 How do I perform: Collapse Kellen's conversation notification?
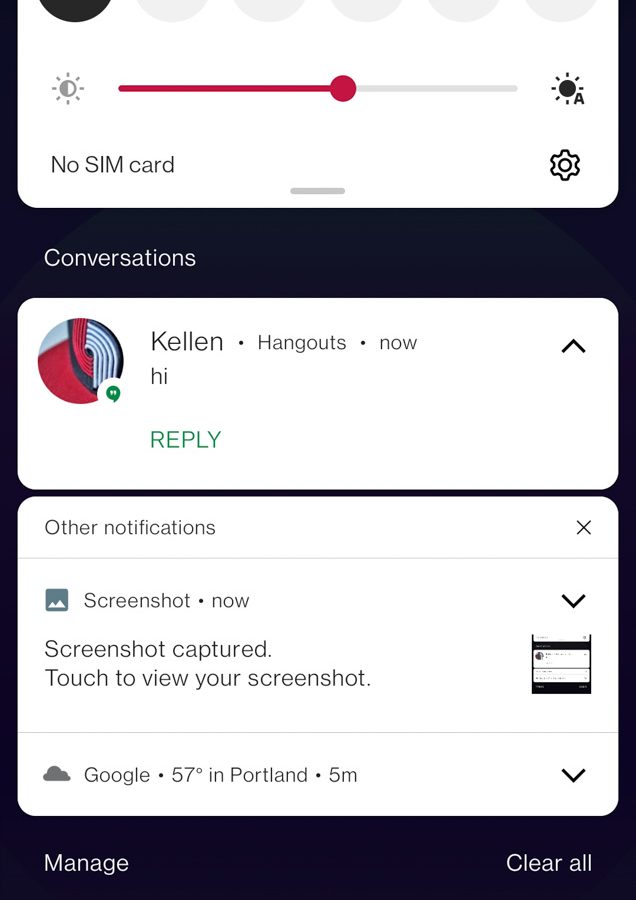point(573,346)
